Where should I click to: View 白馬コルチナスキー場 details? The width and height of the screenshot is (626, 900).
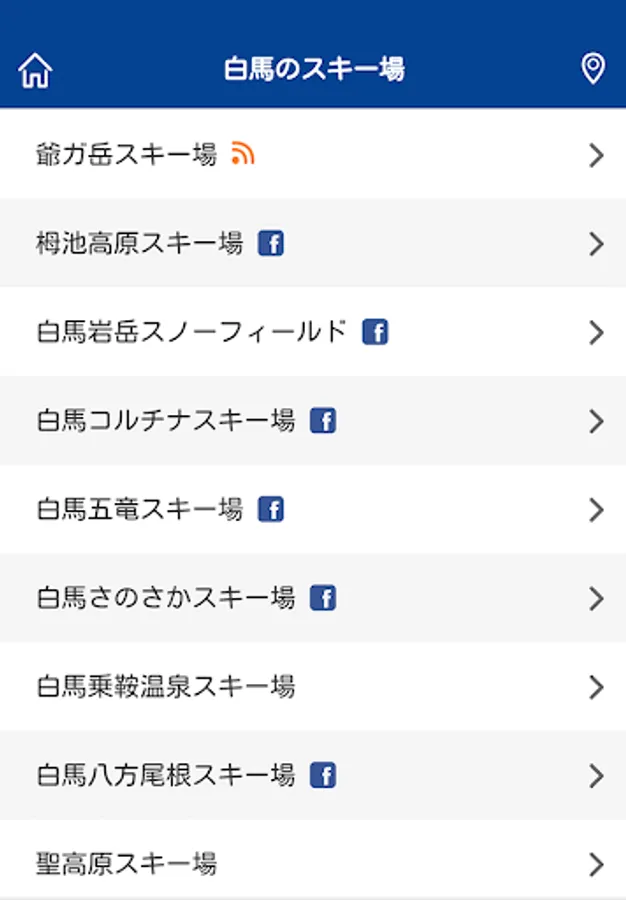[313, 420]
